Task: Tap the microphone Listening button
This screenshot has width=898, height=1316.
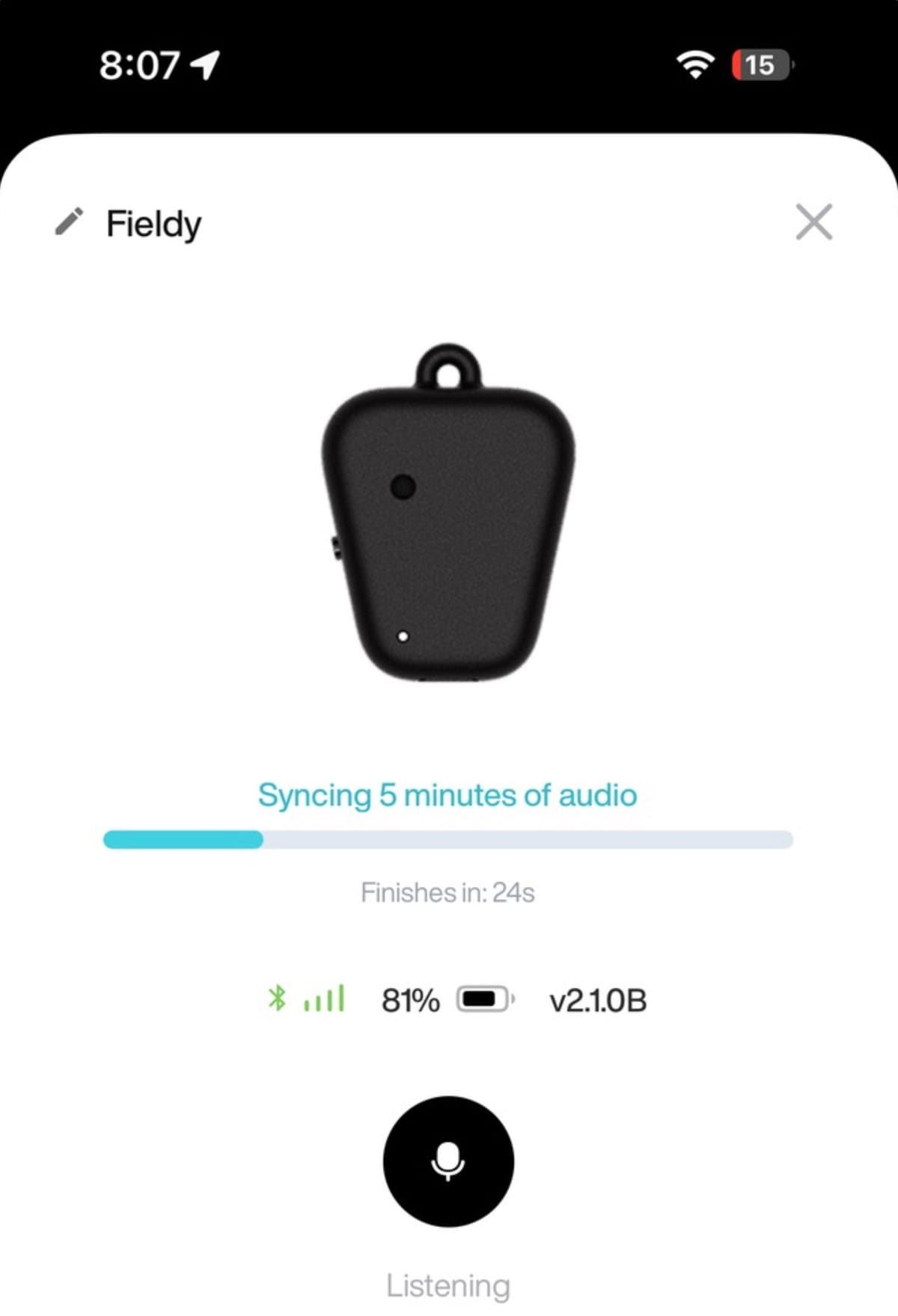Action: point(448,1161)
